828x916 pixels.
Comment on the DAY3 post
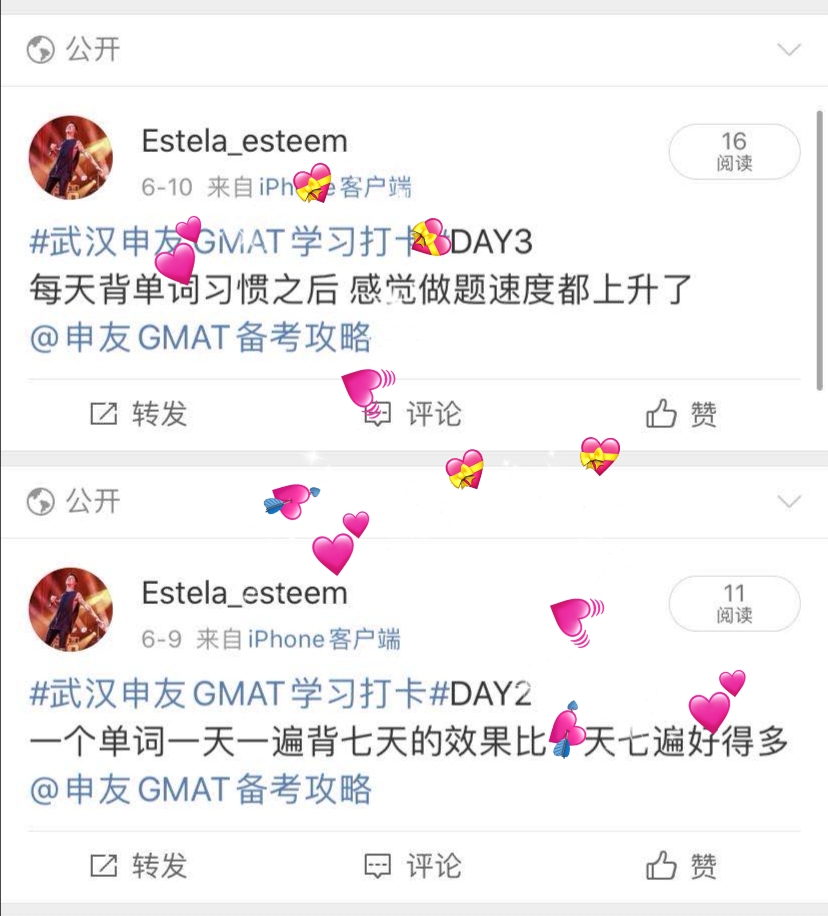[412, 413]
